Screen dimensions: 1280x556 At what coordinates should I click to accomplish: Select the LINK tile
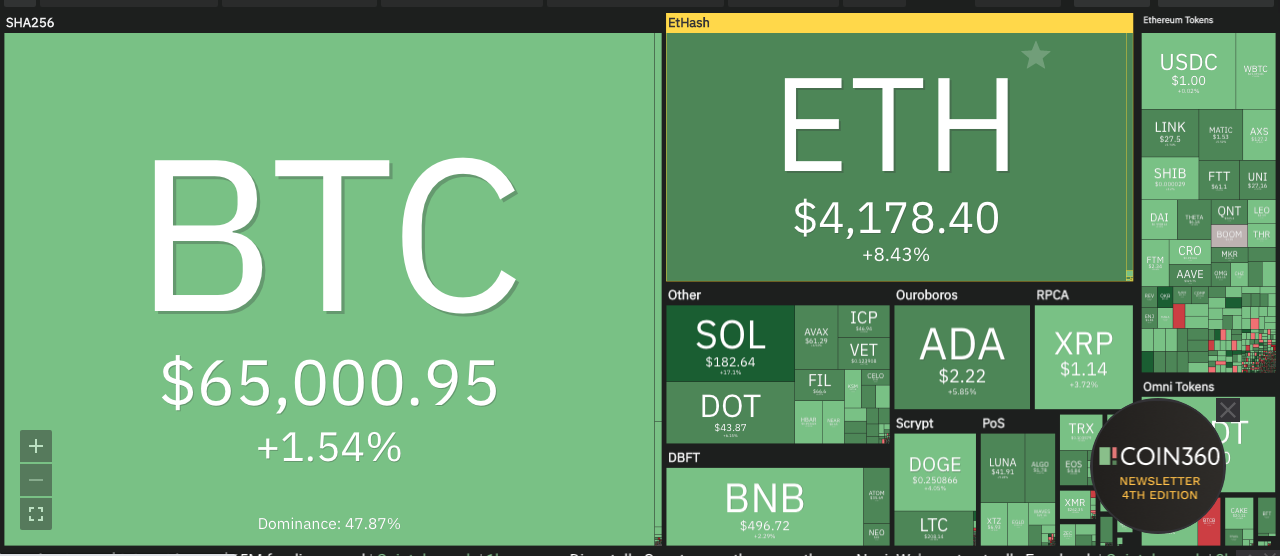pyautogui.click(x=1170, y=133)
